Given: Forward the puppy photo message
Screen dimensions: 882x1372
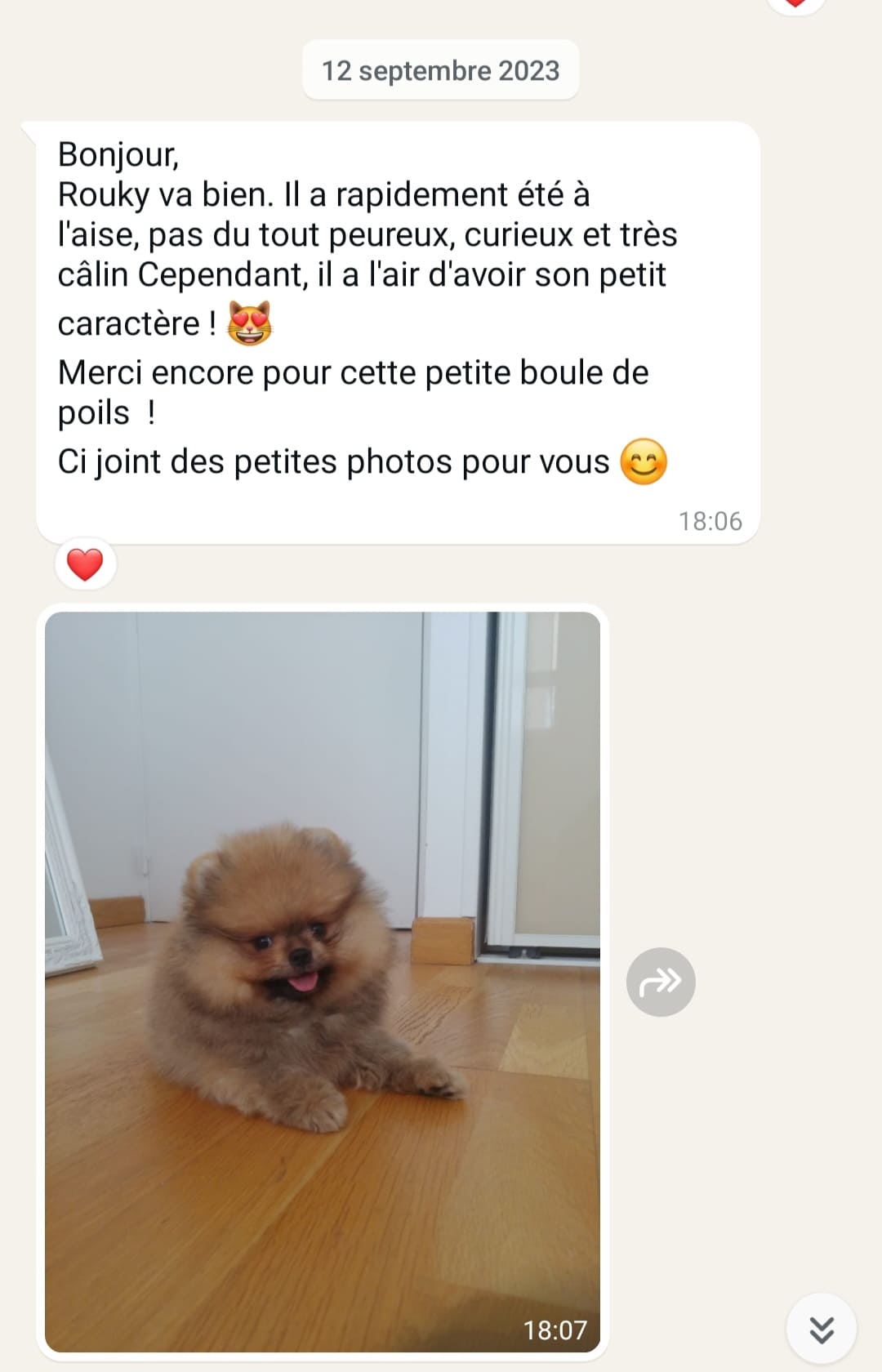Looking at the screenshot, I should click(x=661, y=982).
